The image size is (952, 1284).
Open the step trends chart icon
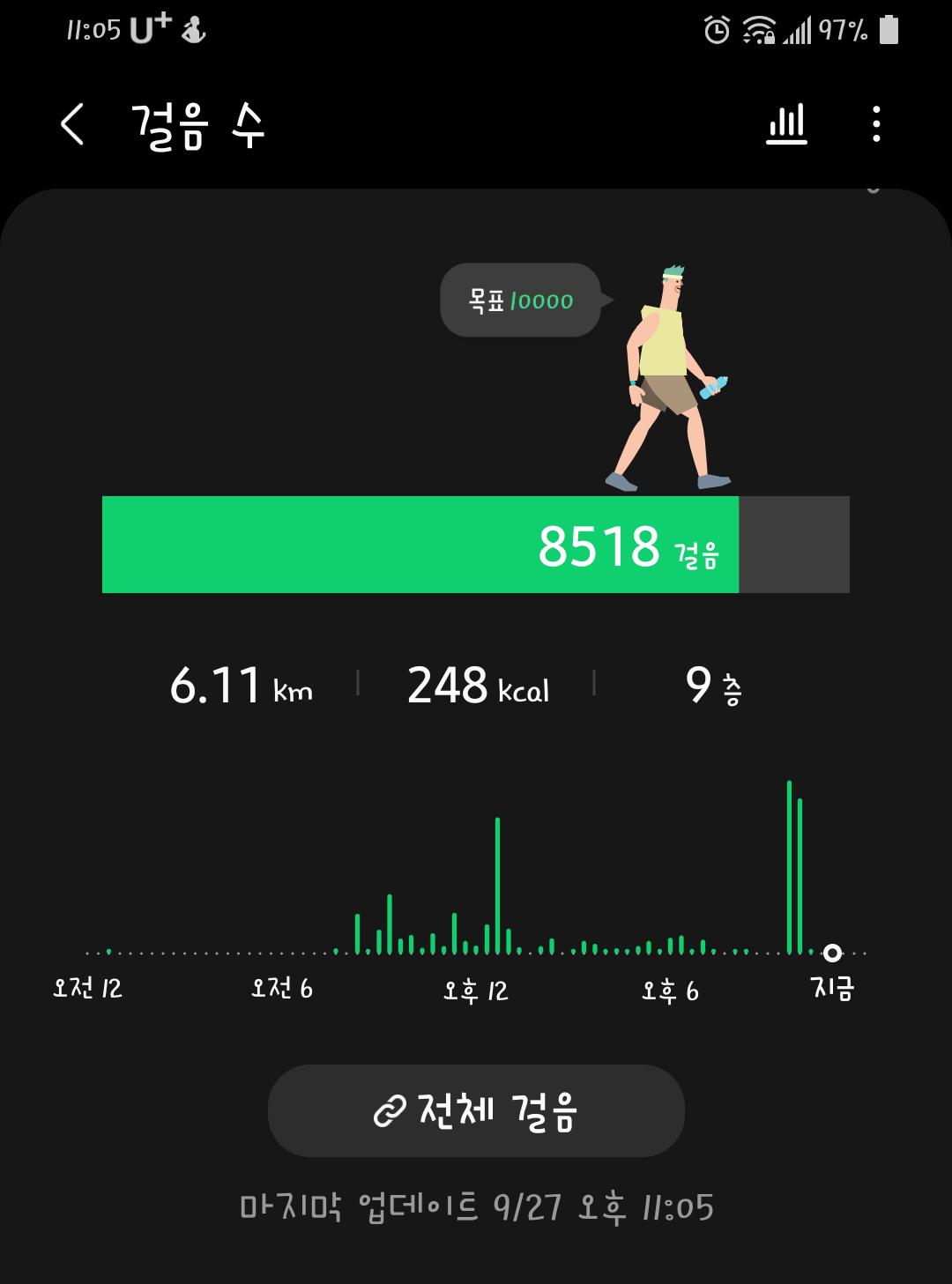[786, 124]
